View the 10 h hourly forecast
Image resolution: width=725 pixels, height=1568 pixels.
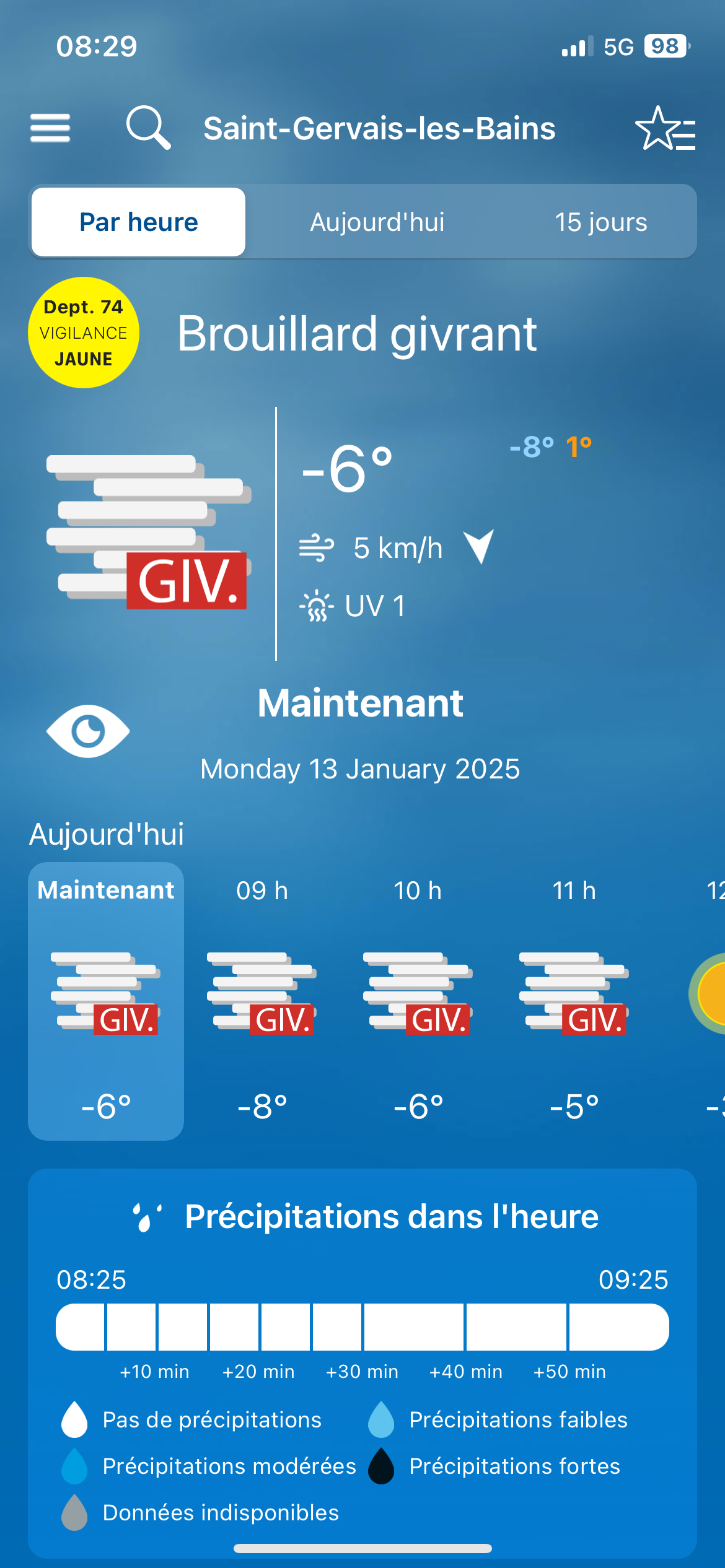[418, 1000]
